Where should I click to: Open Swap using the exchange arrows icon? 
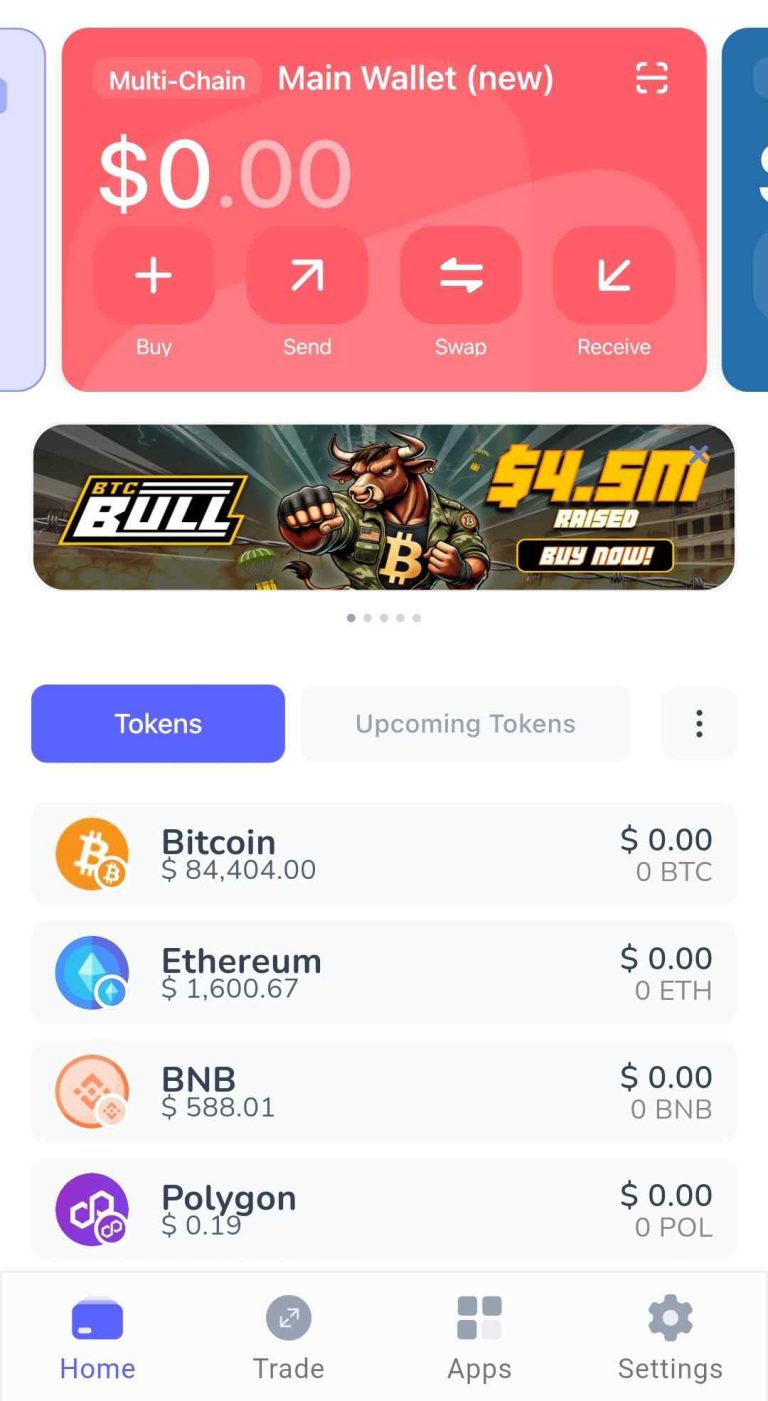[460, 275]
